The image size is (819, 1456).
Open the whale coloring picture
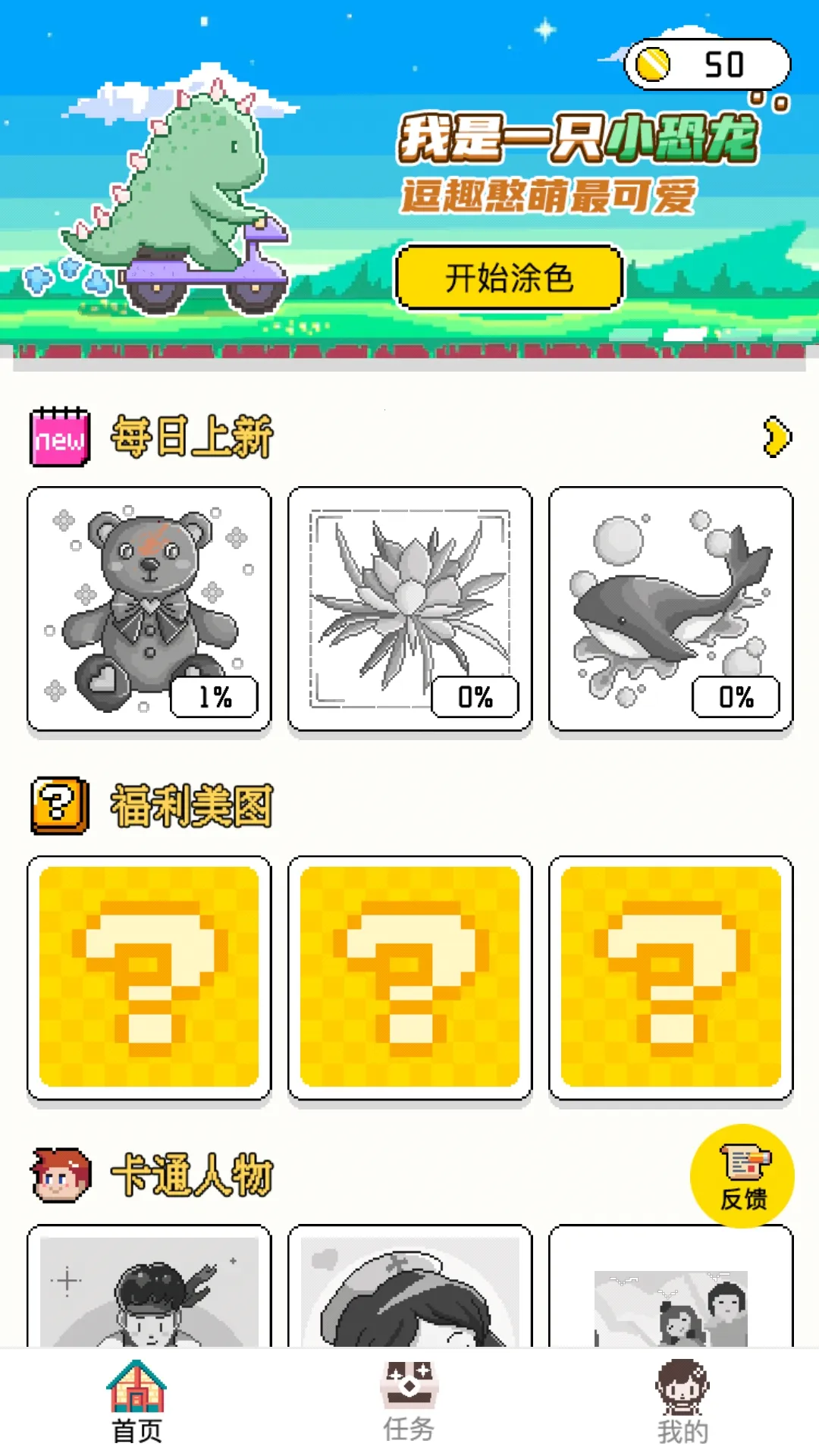tap(670, 609)
